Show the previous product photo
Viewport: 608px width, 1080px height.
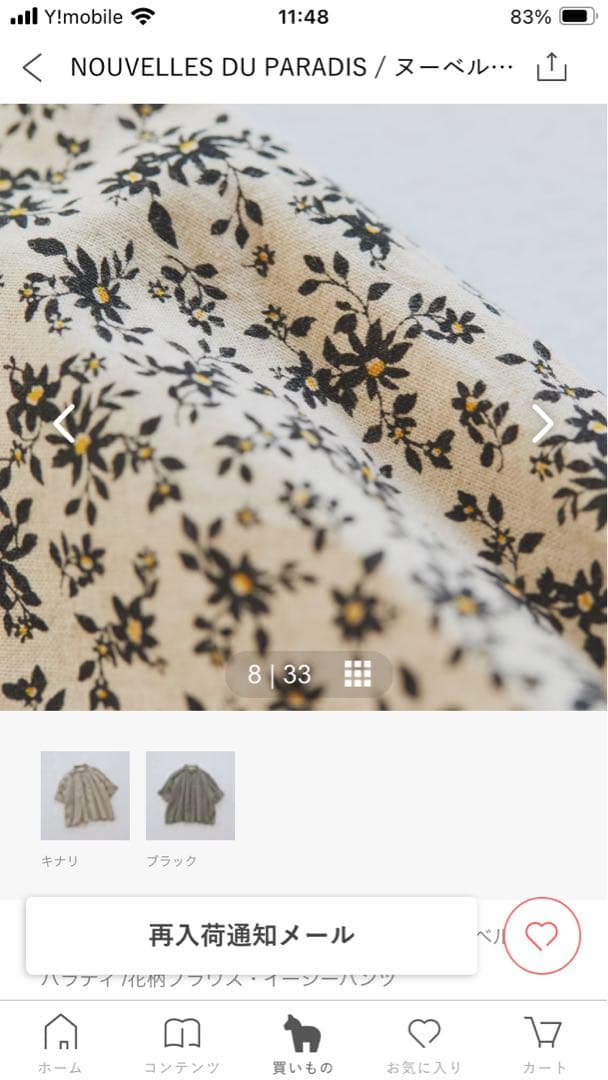point(63,424)
